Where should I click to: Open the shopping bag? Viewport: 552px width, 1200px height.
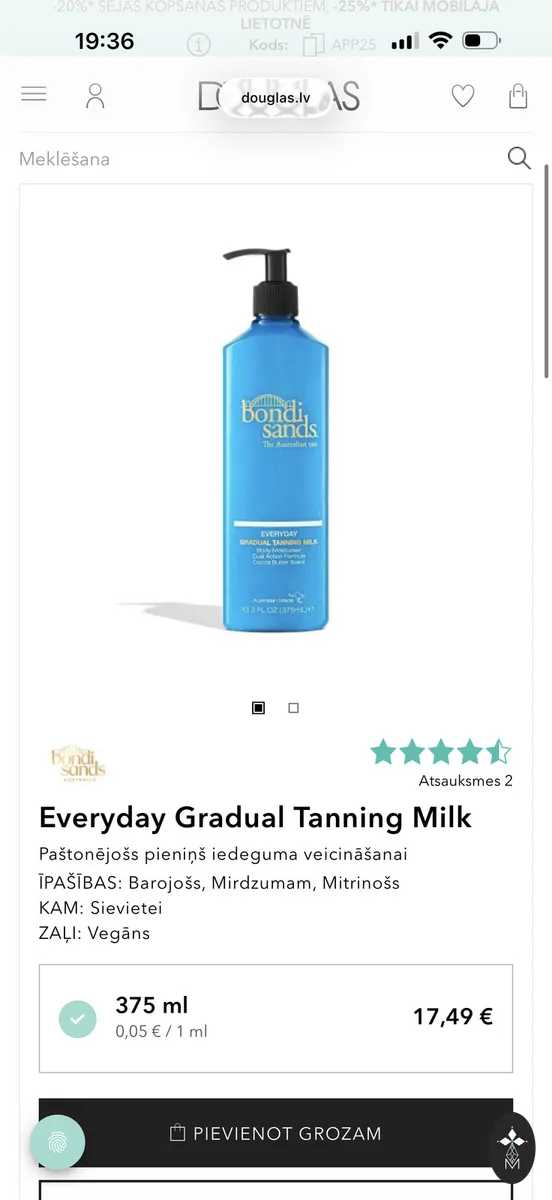pyautogui.click(x=518, y=96)
